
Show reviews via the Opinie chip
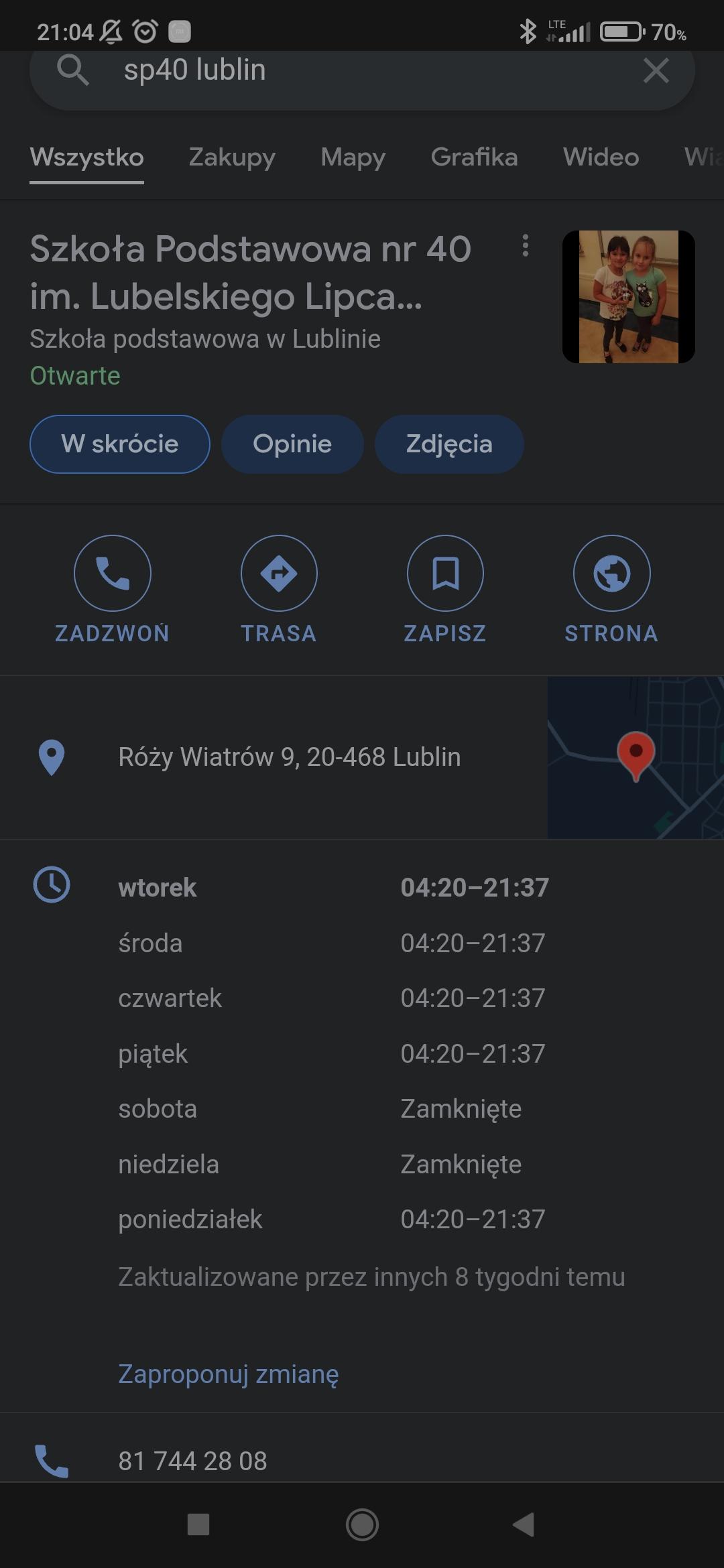click(292, 444)
